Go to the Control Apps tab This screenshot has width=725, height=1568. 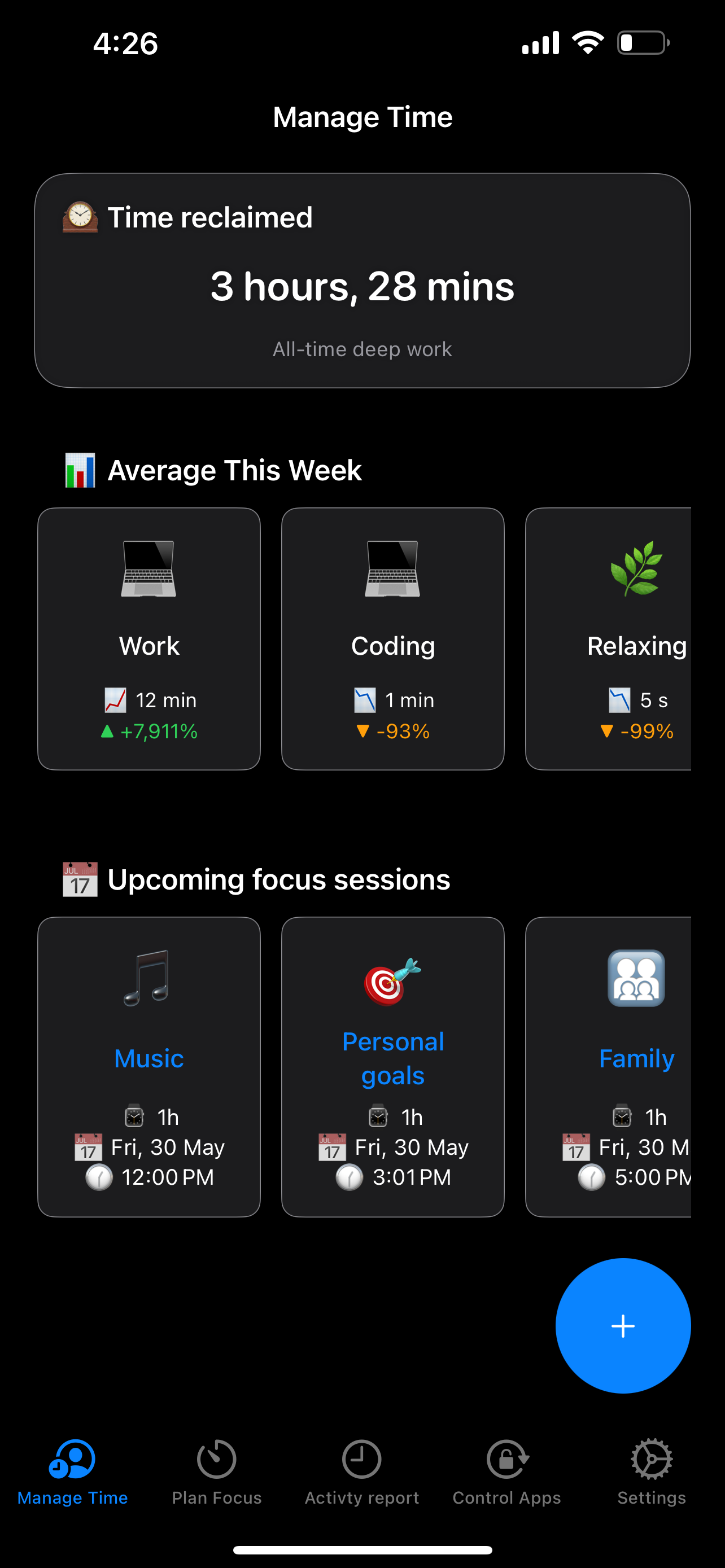506,1472
